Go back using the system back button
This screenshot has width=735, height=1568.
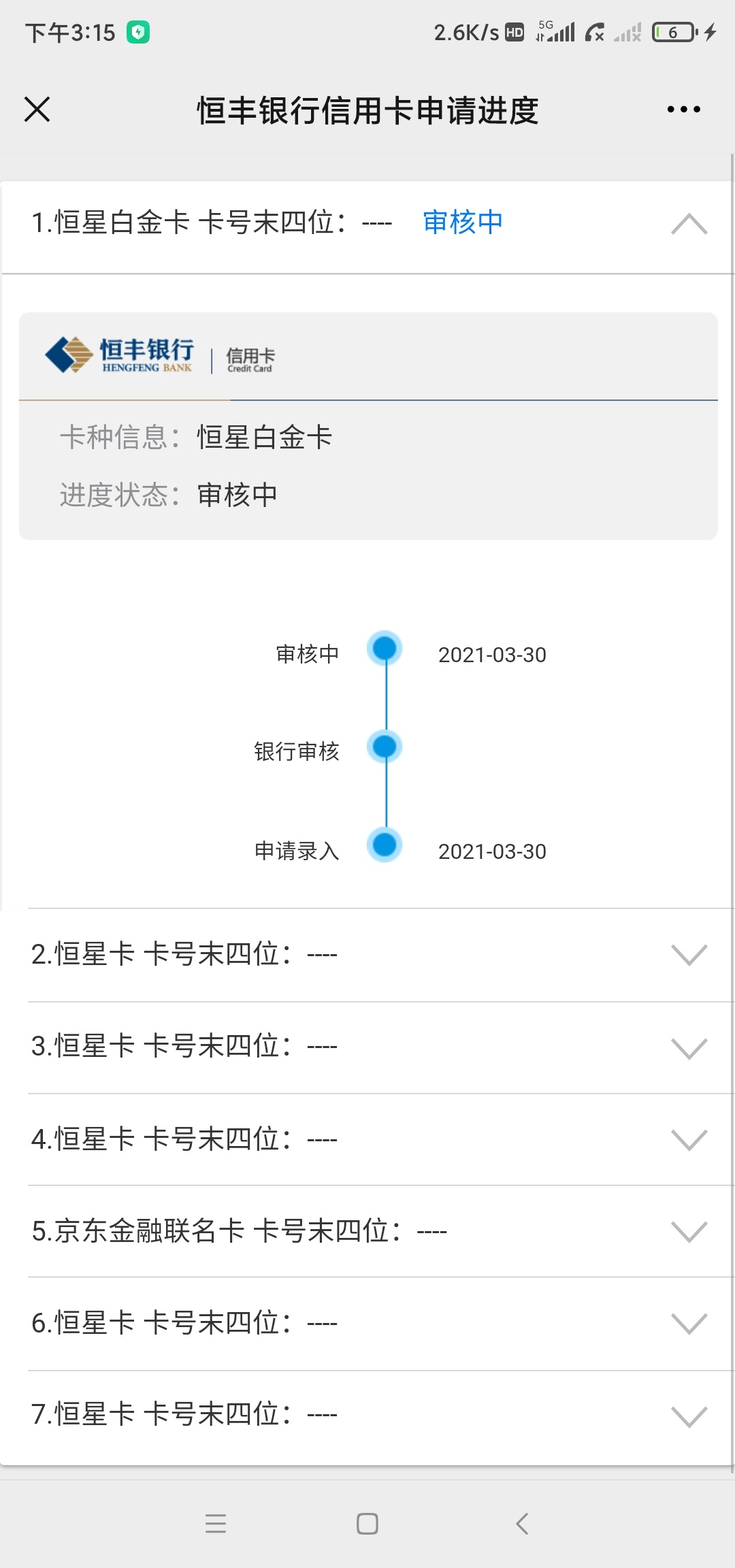[522, 1523]
